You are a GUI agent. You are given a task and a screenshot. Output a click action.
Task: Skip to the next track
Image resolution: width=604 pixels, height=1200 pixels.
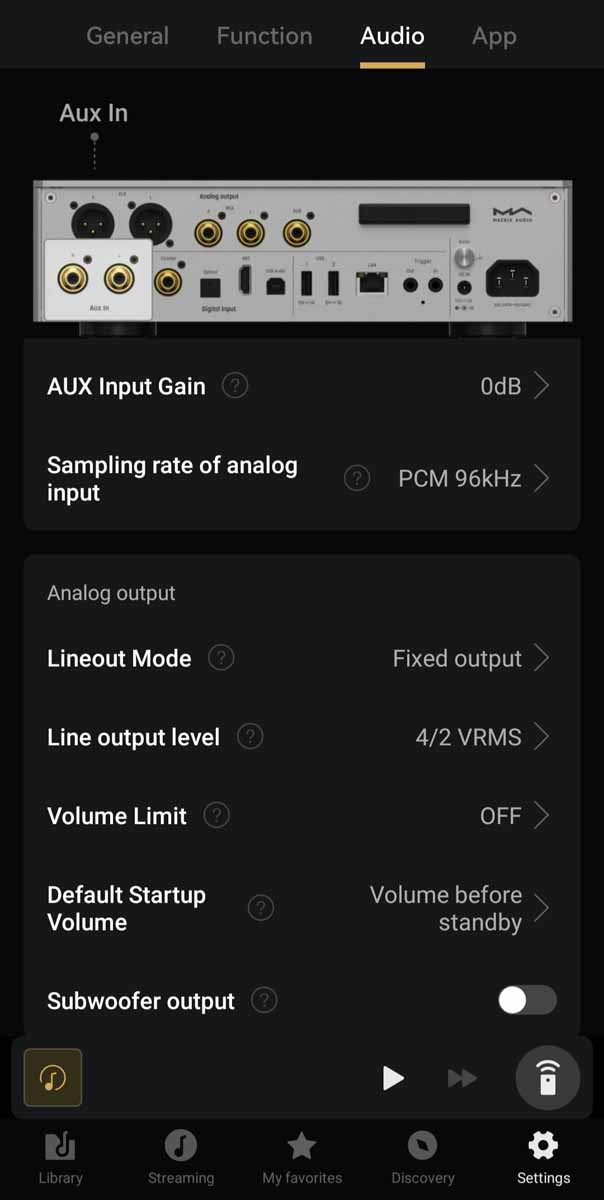pos(462,1077)
